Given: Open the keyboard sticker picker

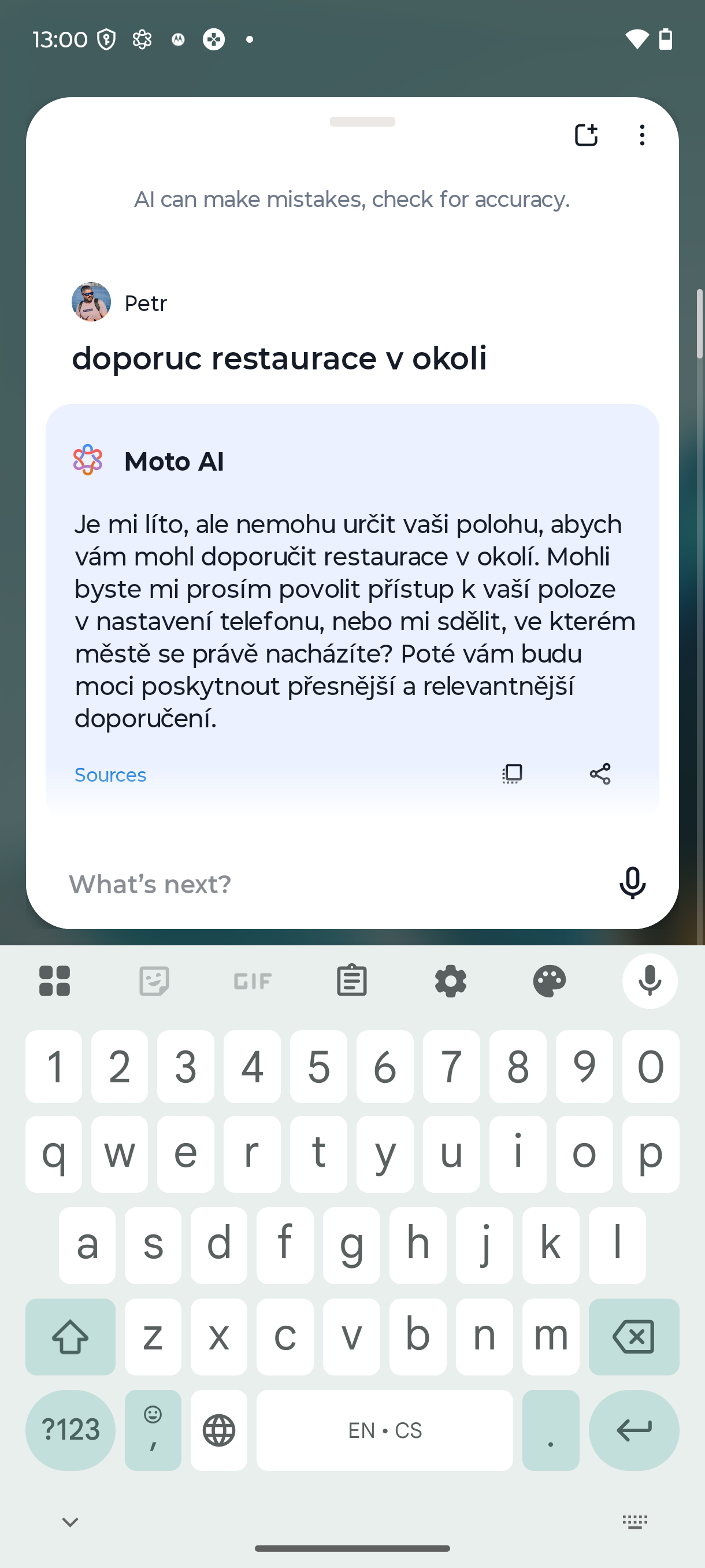Looking at the screenshot, I should click(x=154, y=981).
